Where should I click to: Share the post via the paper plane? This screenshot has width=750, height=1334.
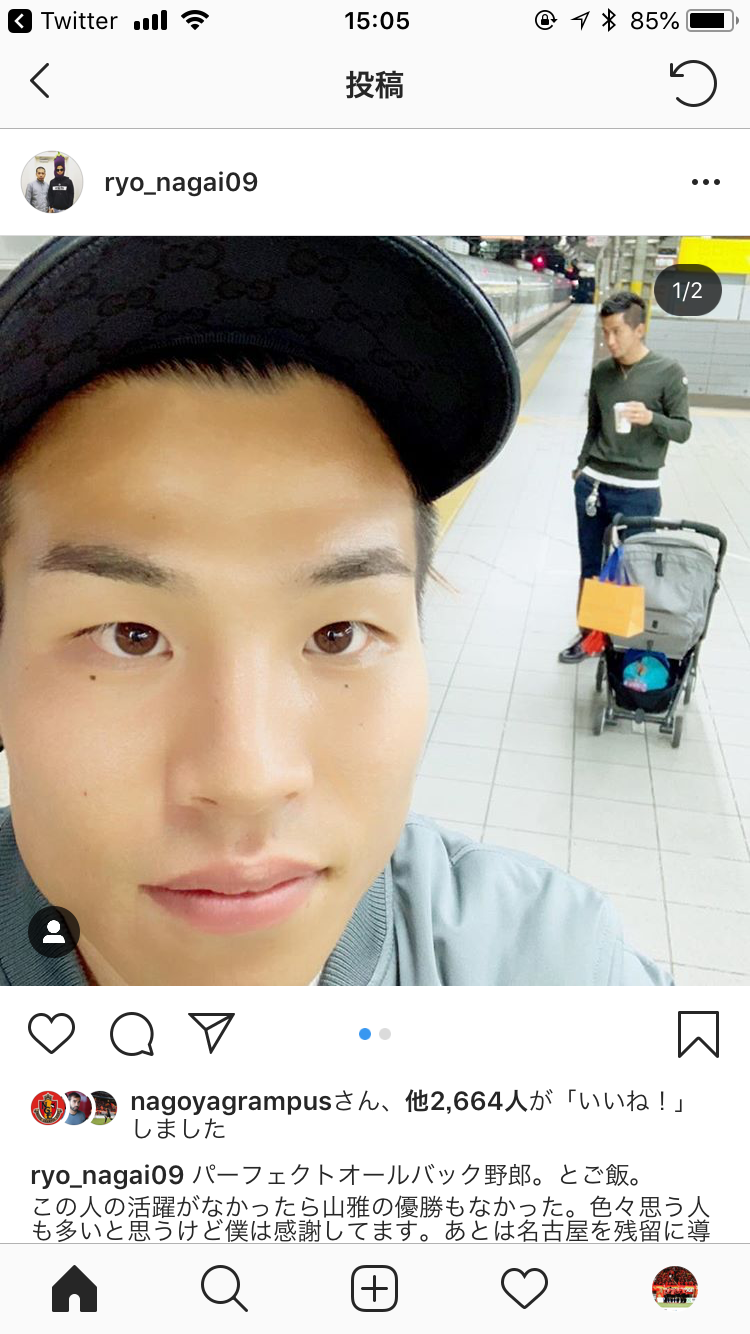(x=211, y=1033)
